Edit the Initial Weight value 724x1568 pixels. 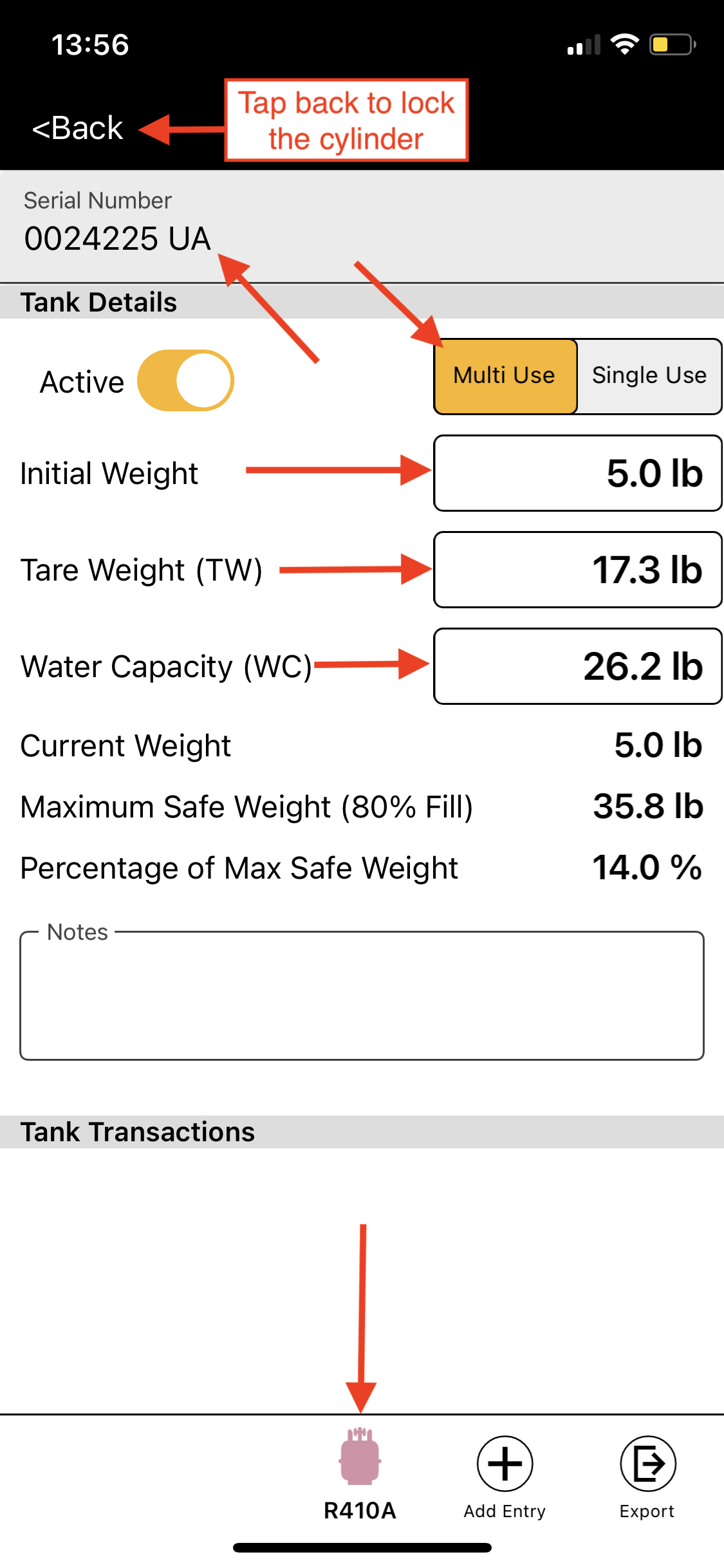[577, 473]
